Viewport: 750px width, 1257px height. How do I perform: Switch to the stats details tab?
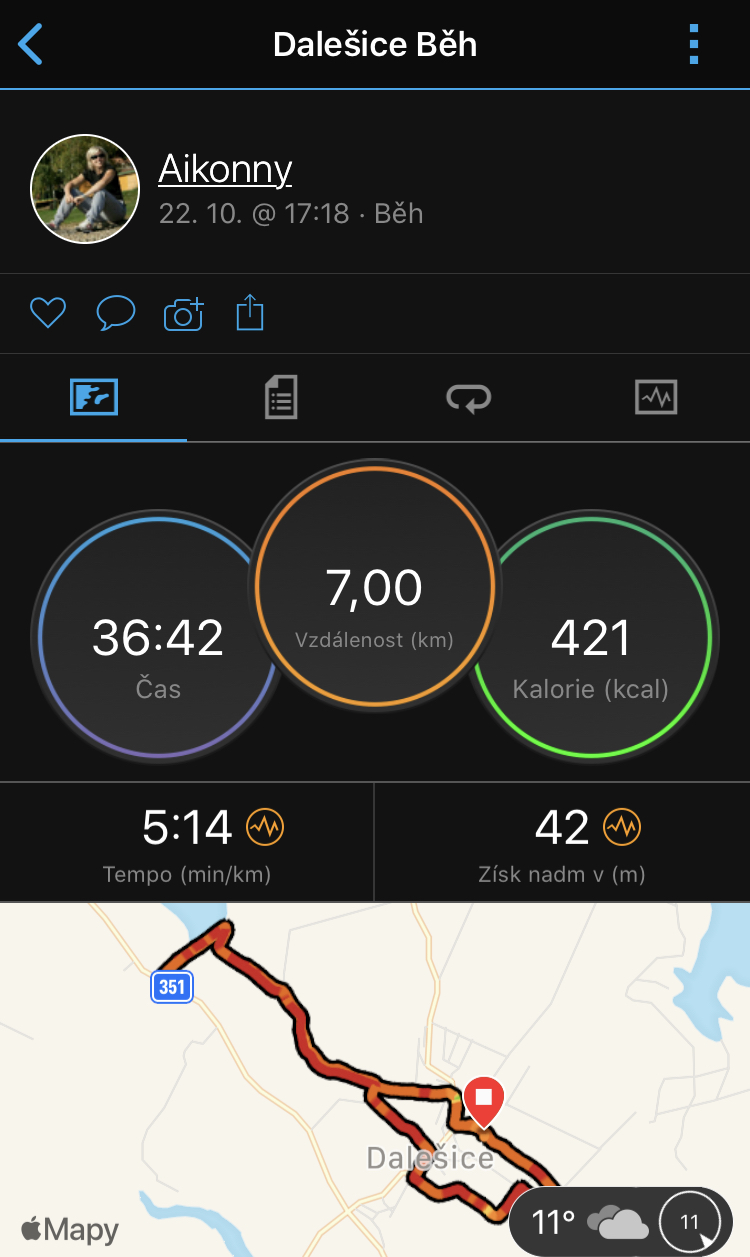[281, 398]
